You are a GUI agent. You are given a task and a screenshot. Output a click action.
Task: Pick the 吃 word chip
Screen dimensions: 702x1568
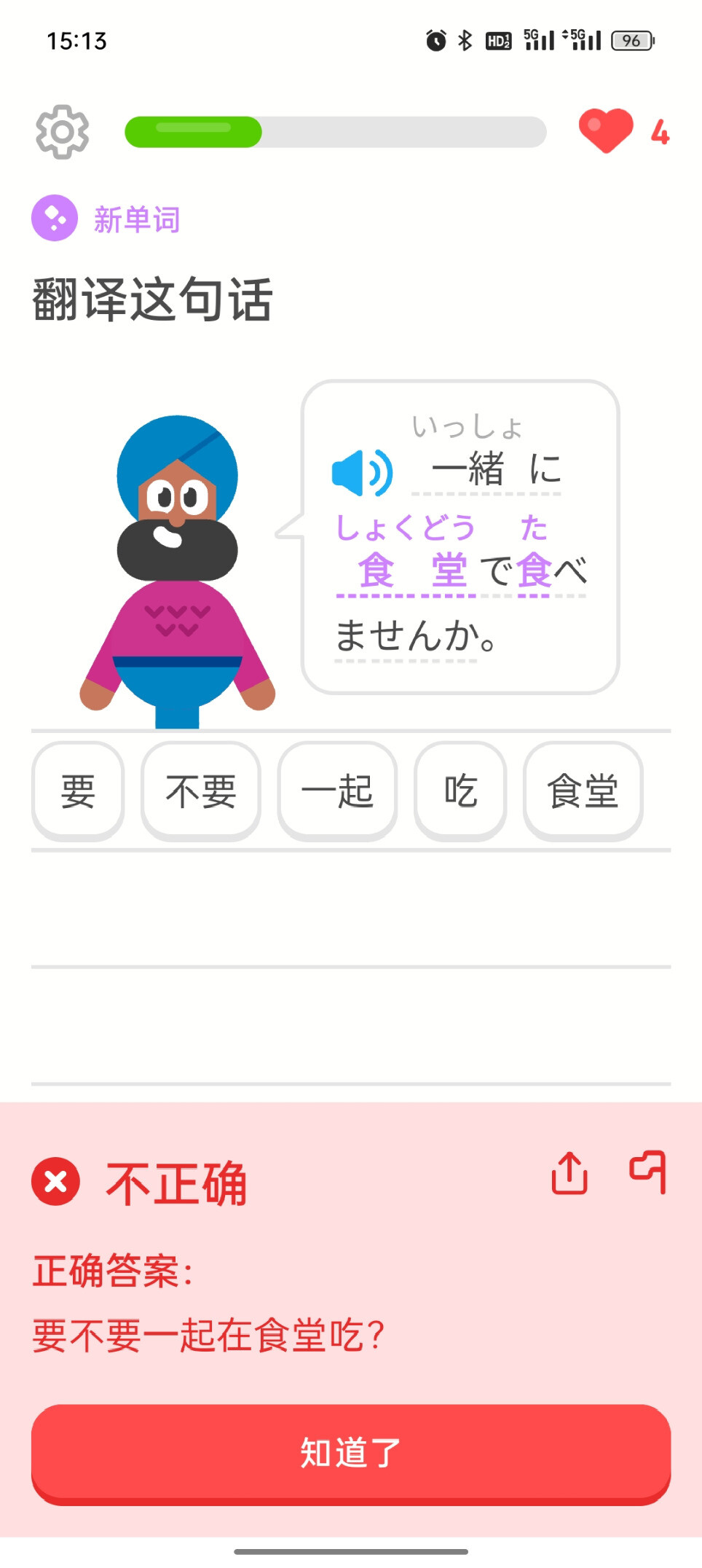[460, 791]
